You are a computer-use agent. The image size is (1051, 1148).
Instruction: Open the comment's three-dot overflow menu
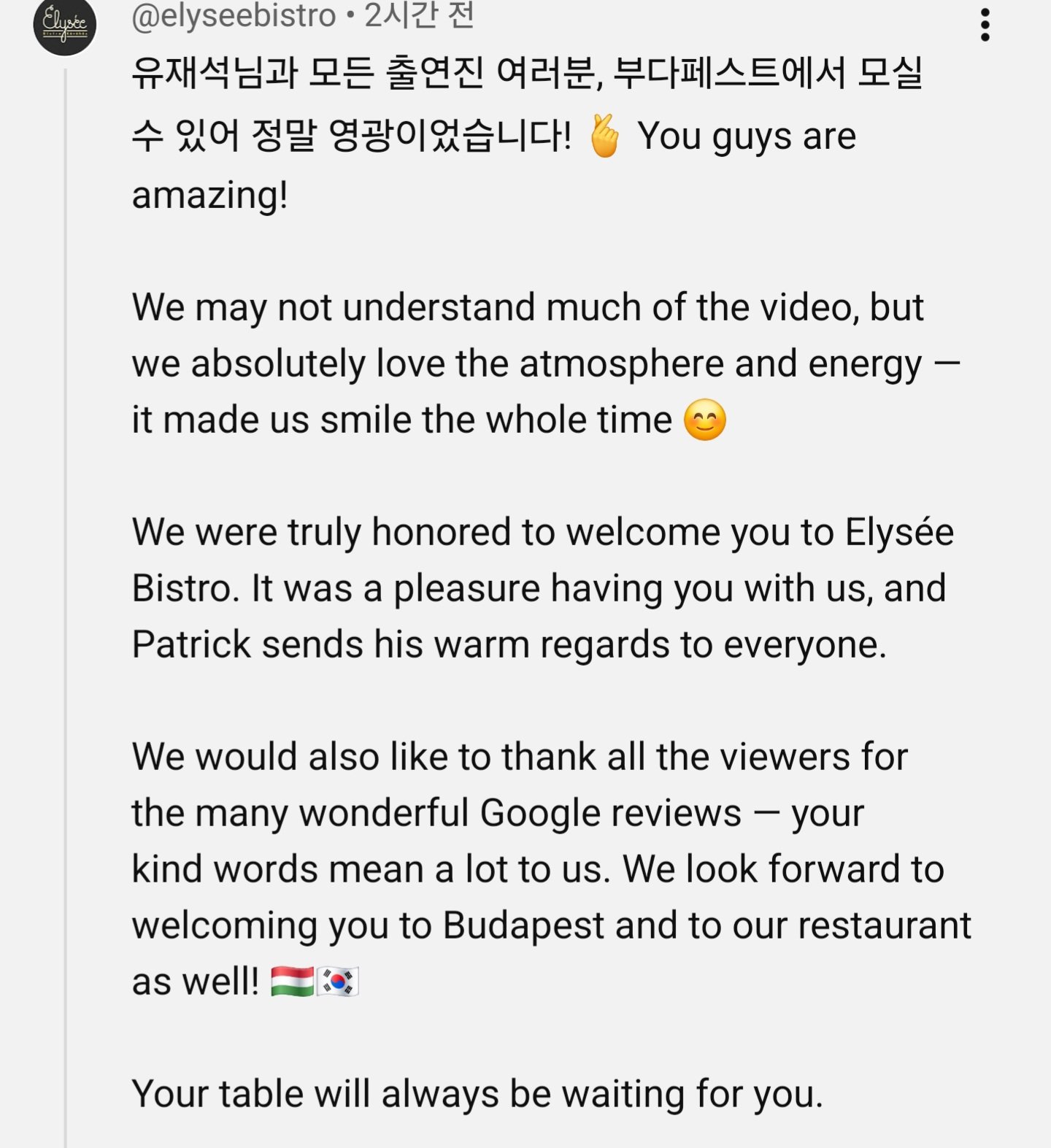tap(985, 26)
